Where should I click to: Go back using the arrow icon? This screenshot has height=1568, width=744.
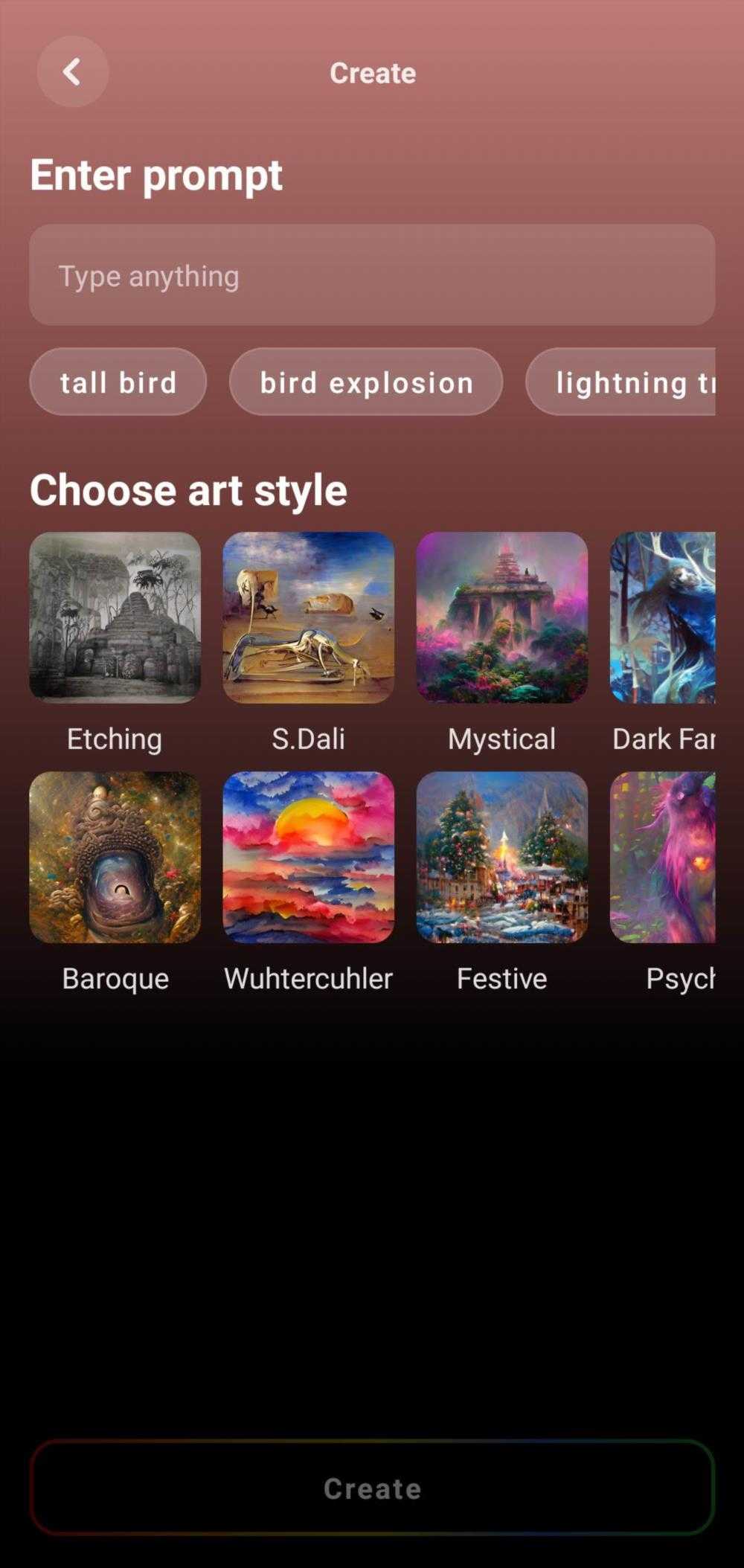point(72,72)
